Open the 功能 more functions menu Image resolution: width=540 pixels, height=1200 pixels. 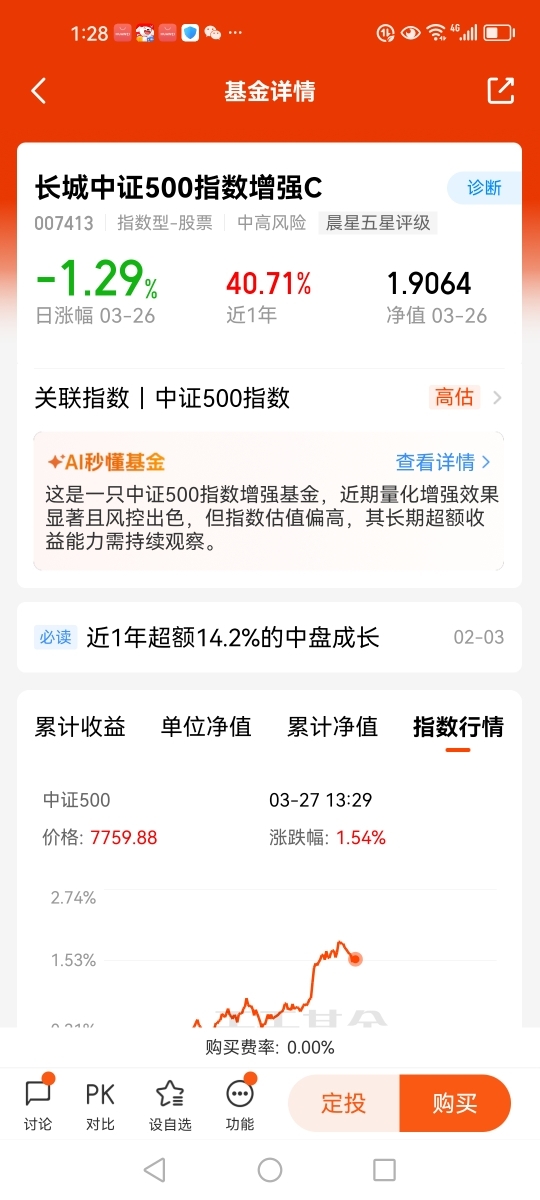[x=240, y=1104]
